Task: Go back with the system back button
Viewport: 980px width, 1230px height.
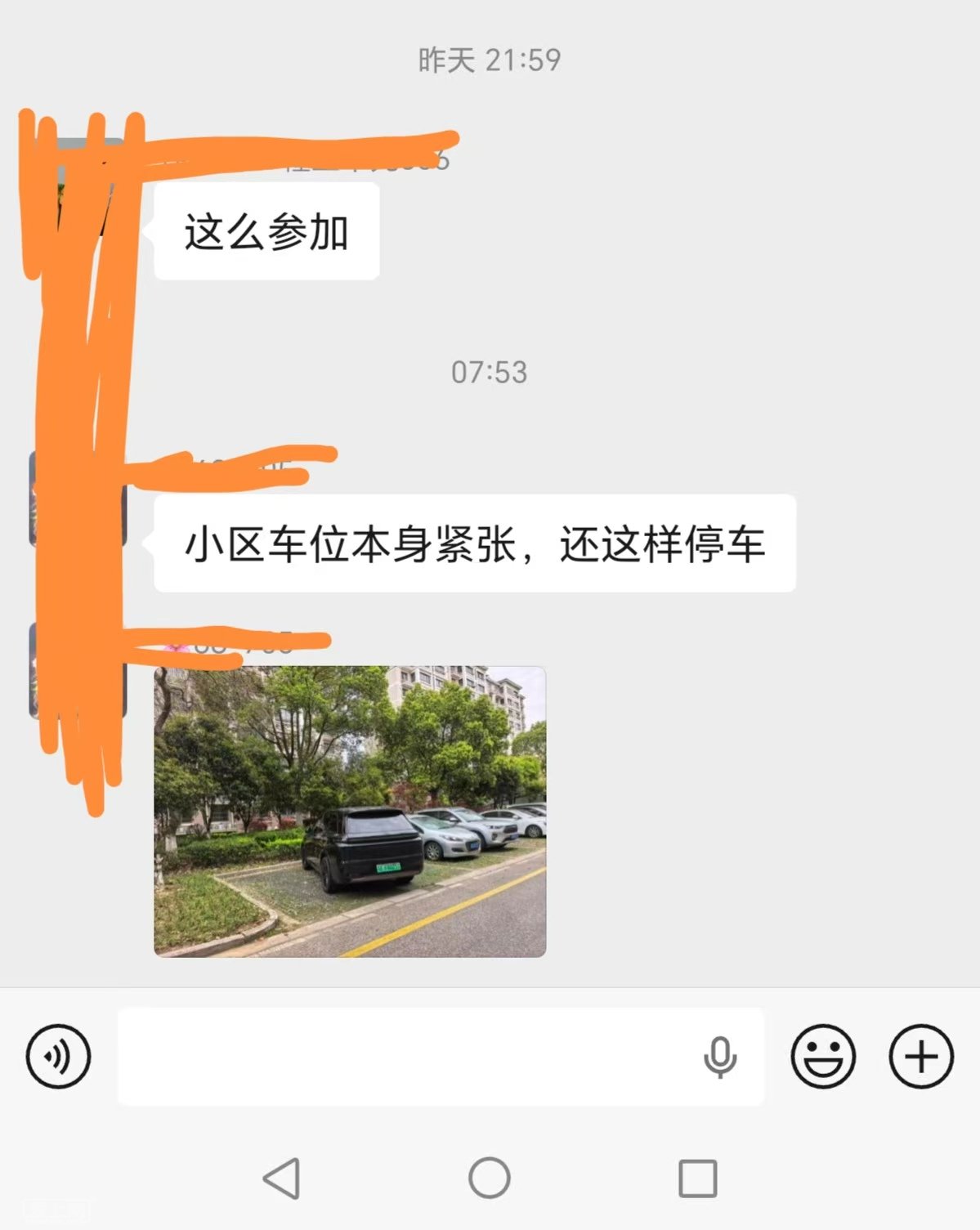Action: 282,1178
